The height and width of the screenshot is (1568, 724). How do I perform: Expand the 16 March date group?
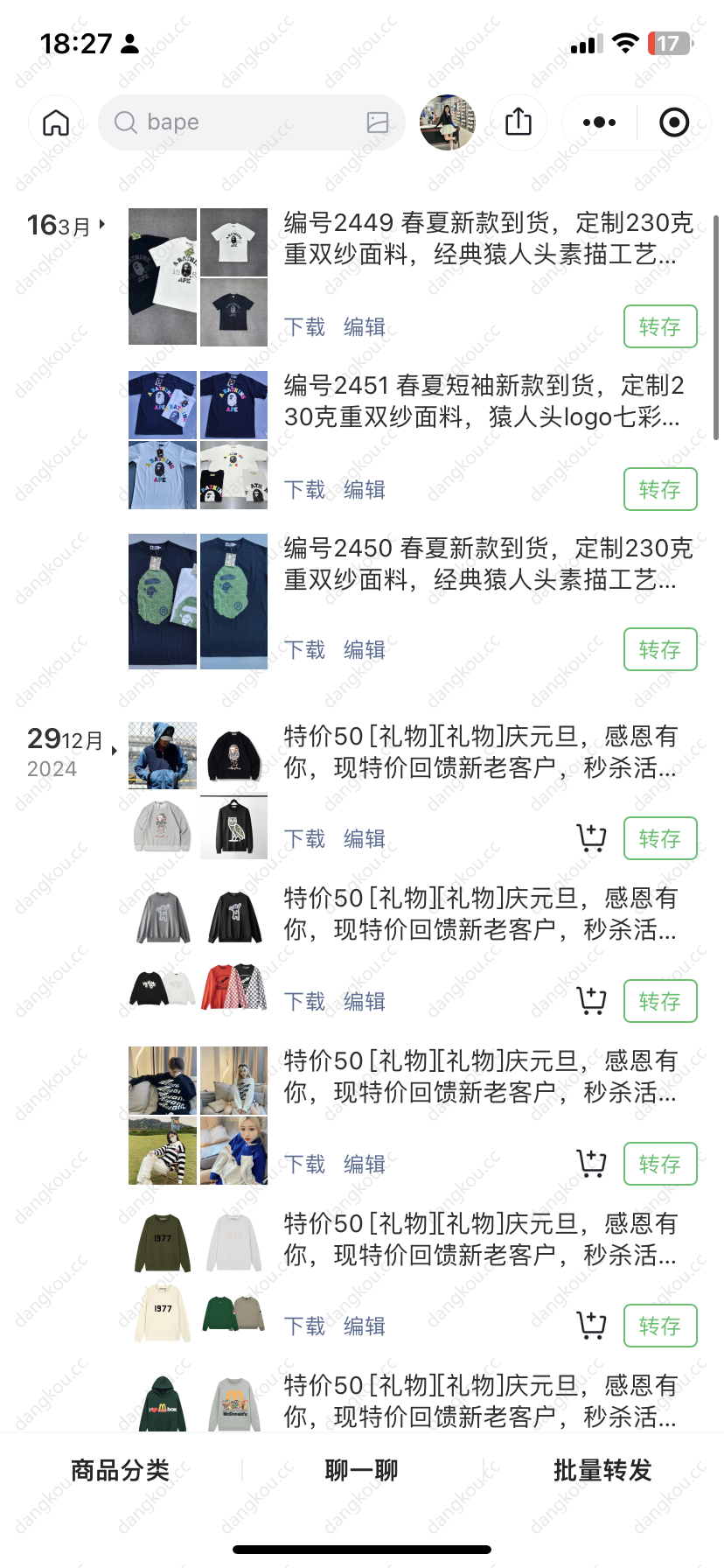click(x=66, y=226)
